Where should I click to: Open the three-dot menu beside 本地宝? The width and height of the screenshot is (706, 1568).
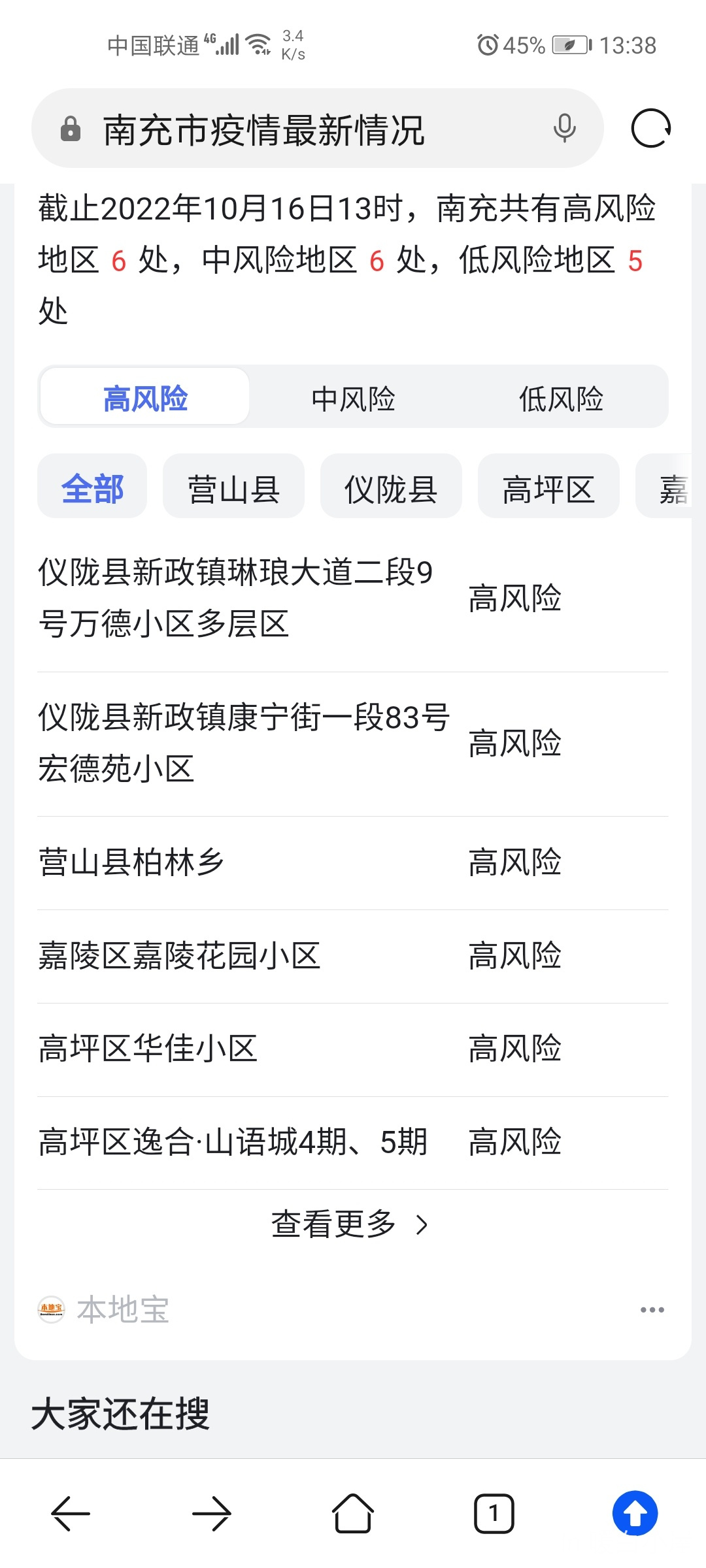click(652, 1310)
